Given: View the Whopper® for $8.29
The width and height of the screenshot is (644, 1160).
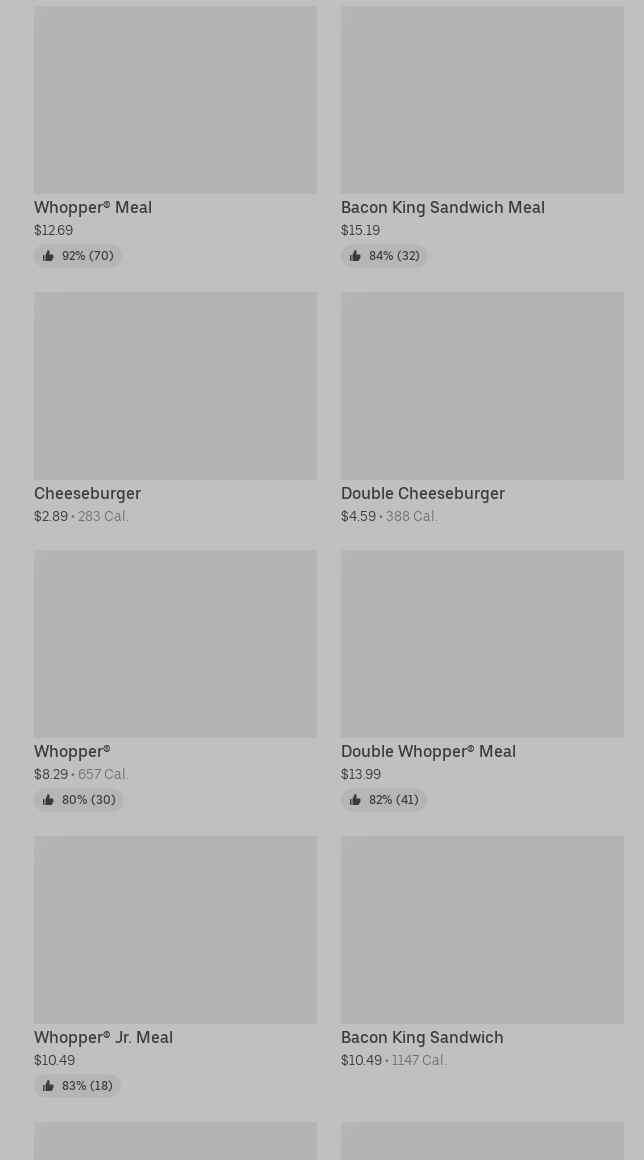Looking at the screenshot, I should pyautogui.click(x=175, y=680).
